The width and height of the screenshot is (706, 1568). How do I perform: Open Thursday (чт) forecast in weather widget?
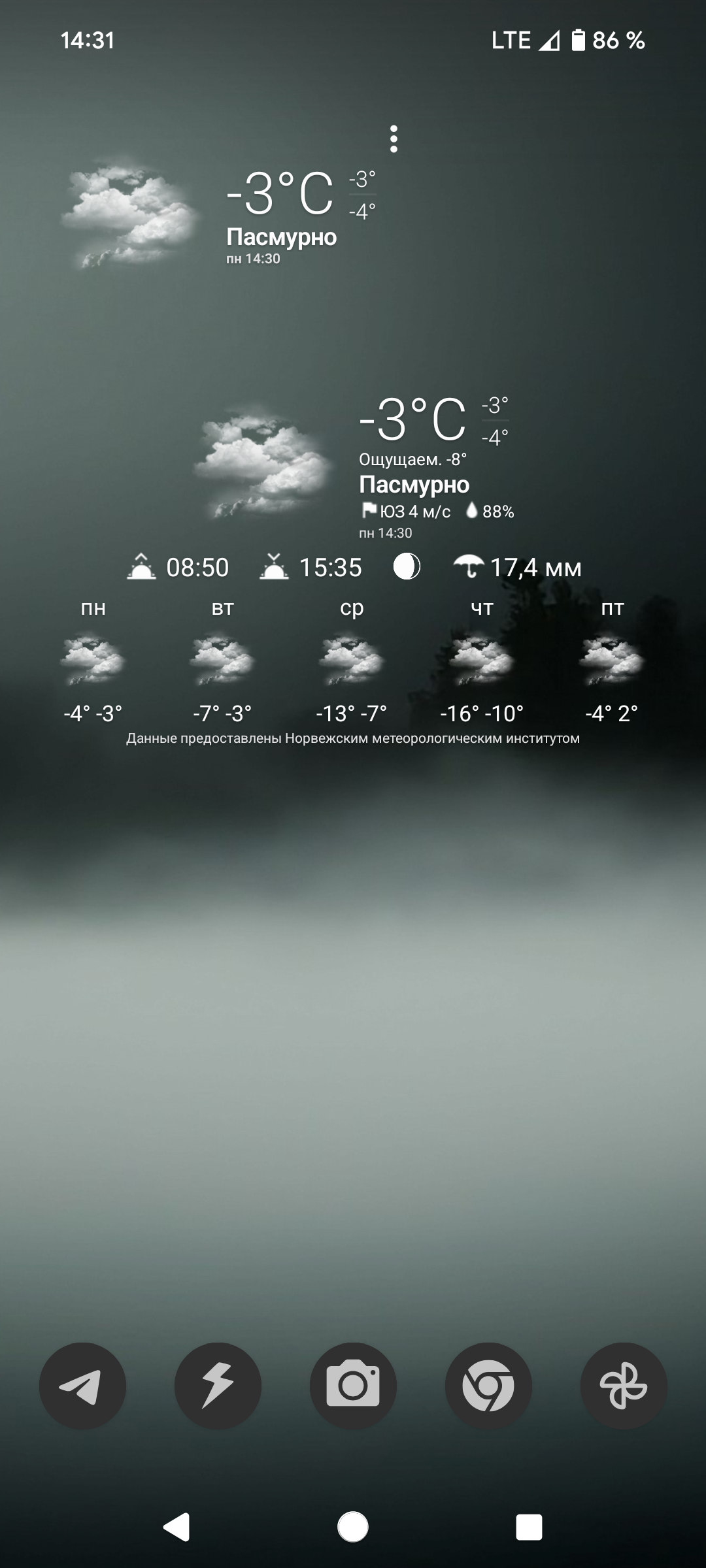482,661
